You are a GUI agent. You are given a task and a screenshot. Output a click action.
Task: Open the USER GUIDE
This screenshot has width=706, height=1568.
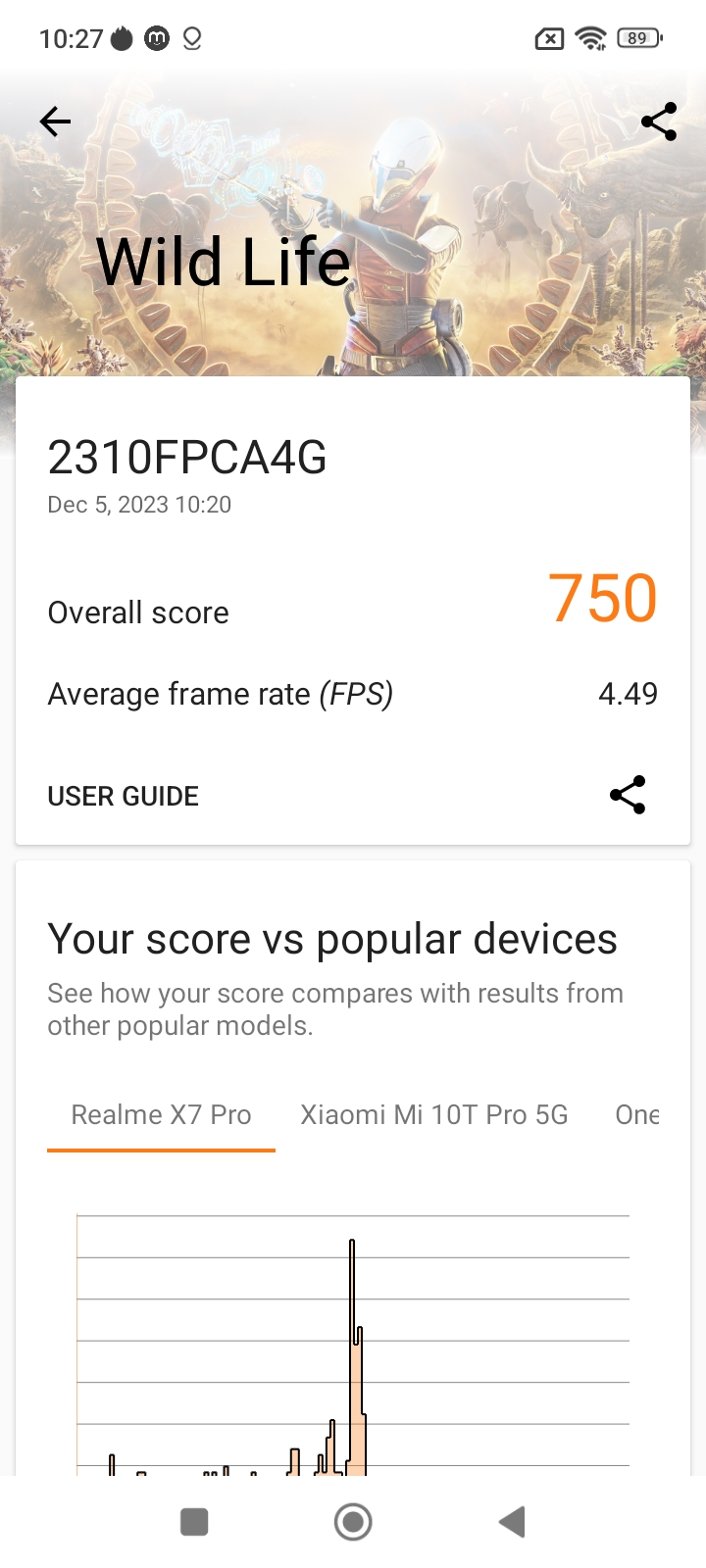coord(124,796)
